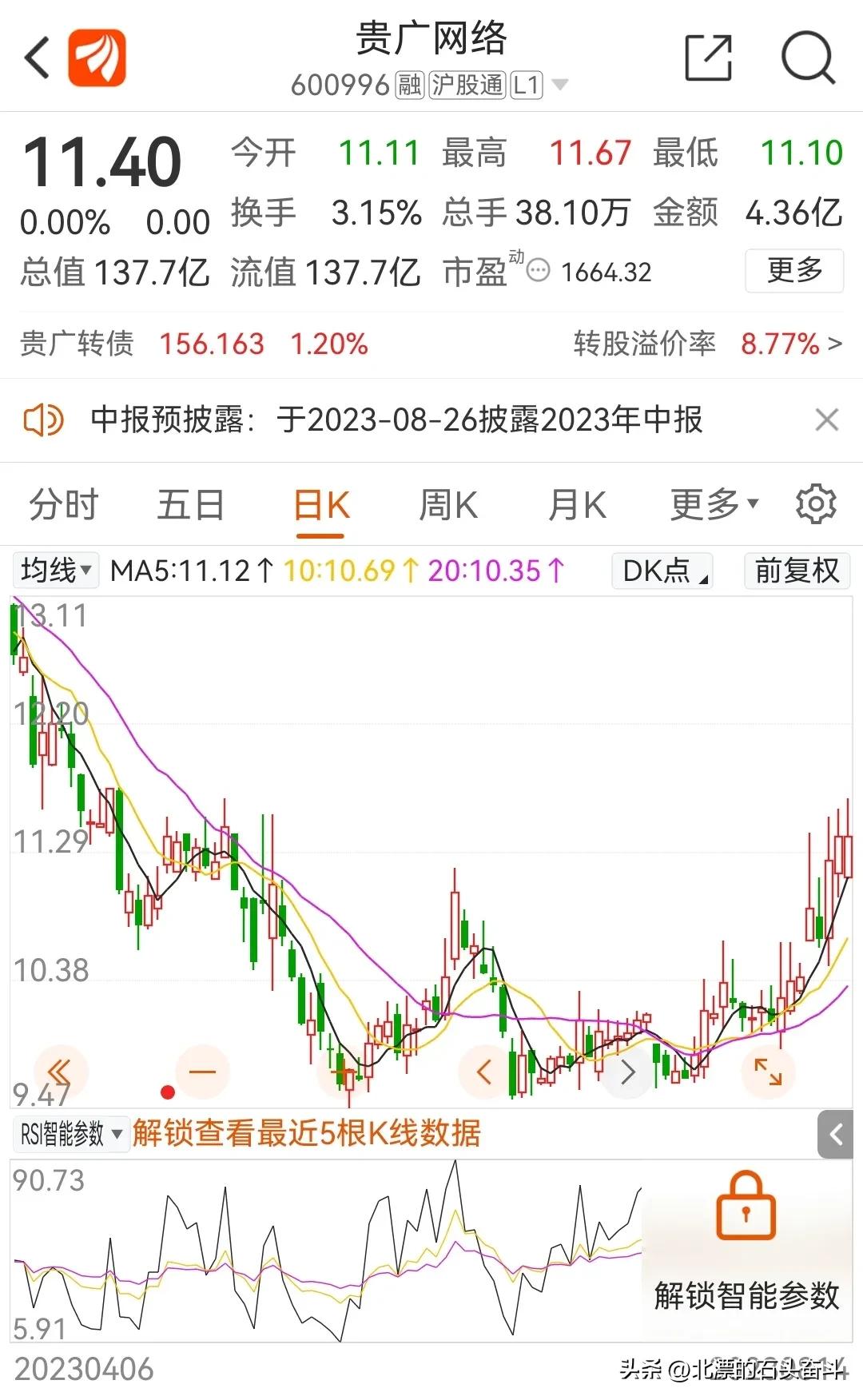863x1400 pixels.
Task: Change 前复权 adjustment setting
Action: point(797,571)
